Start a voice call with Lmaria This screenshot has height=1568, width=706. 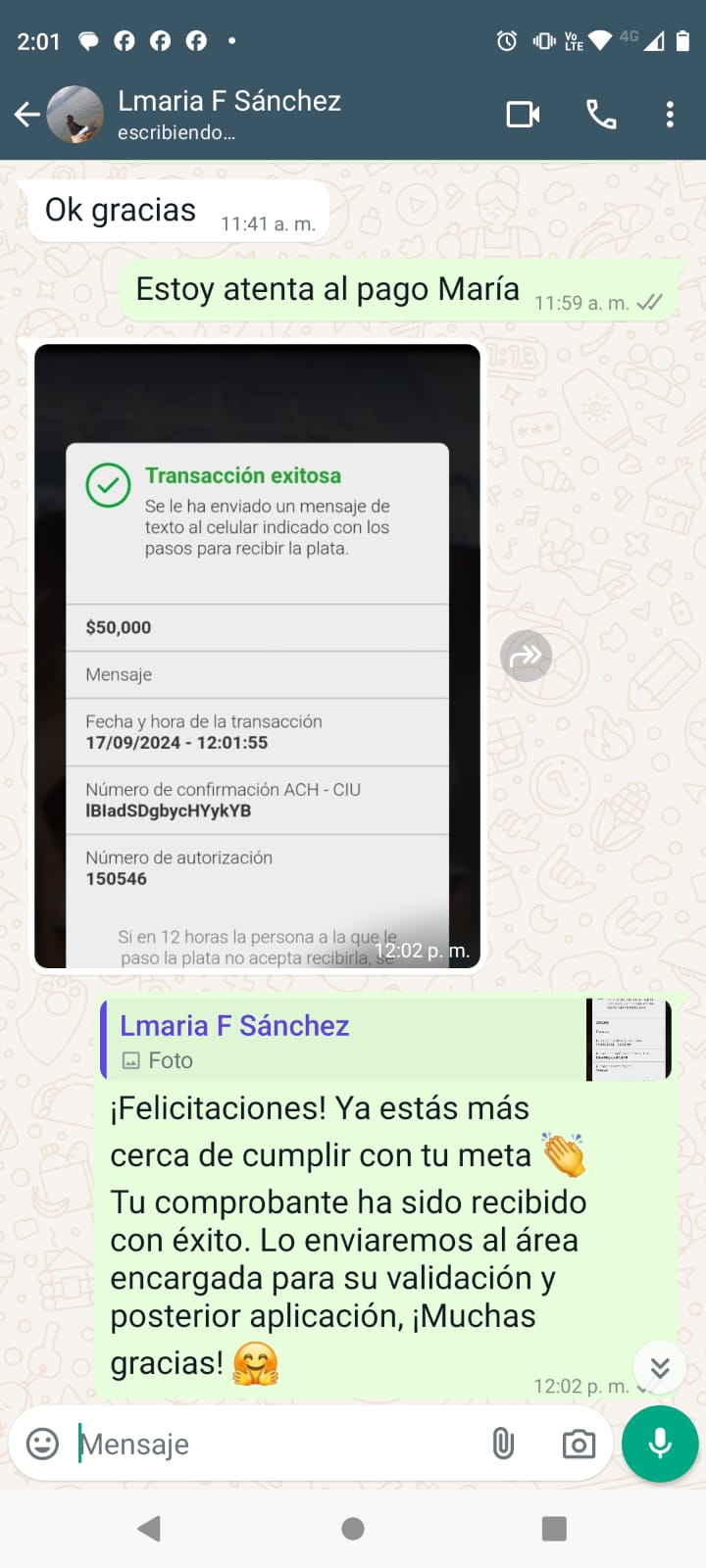click(x=601, y=116)
